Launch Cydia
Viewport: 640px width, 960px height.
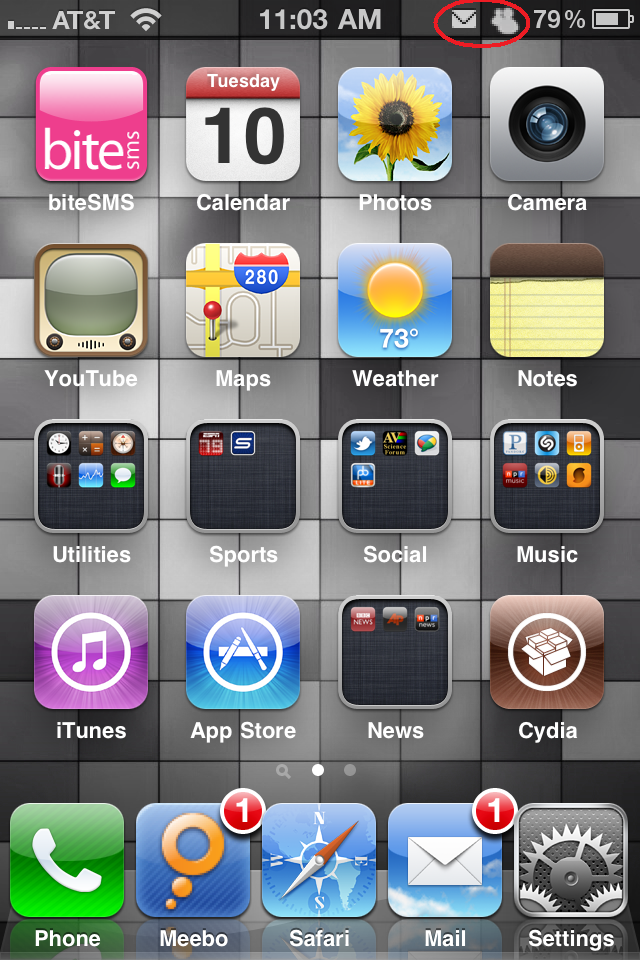point(547,652)
